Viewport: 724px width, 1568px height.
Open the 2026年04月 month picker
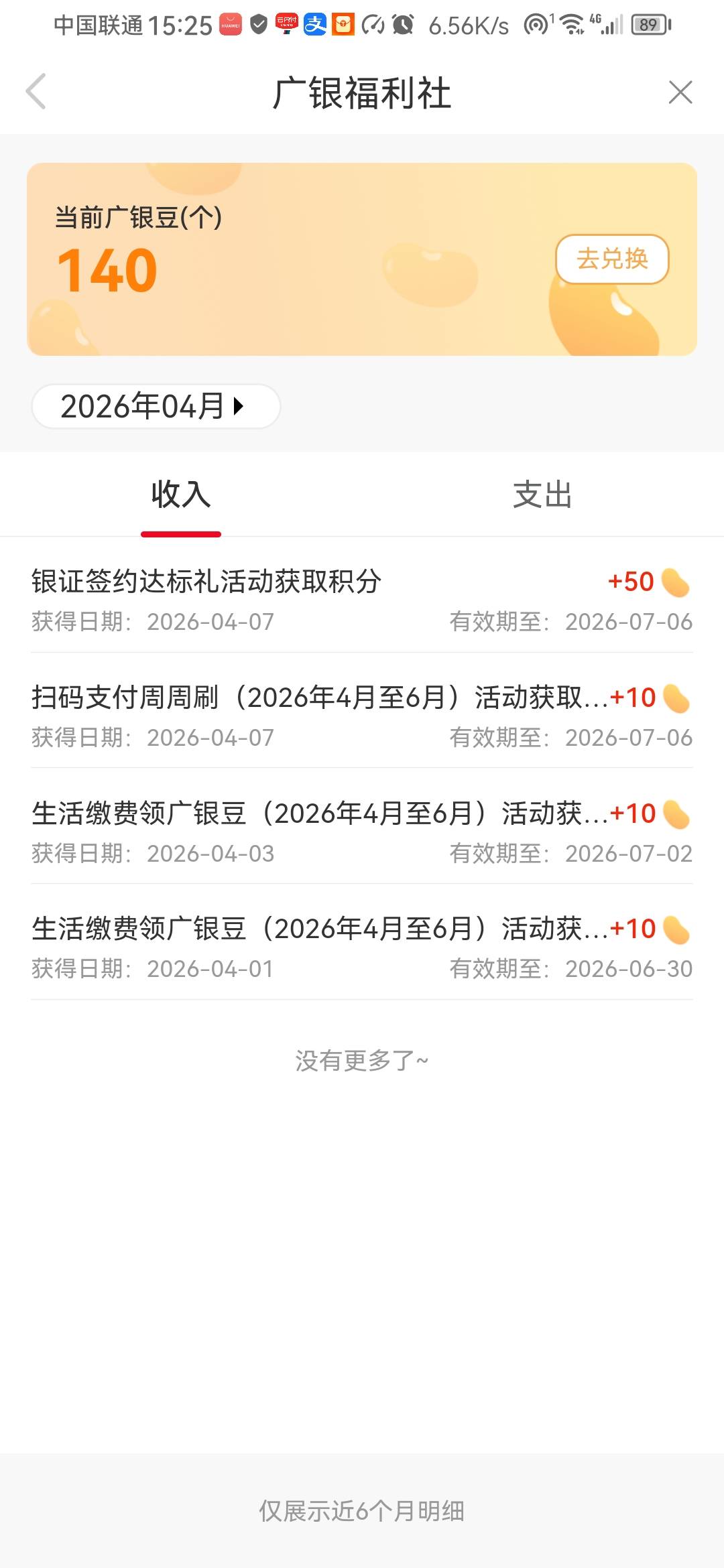point(156,406)
